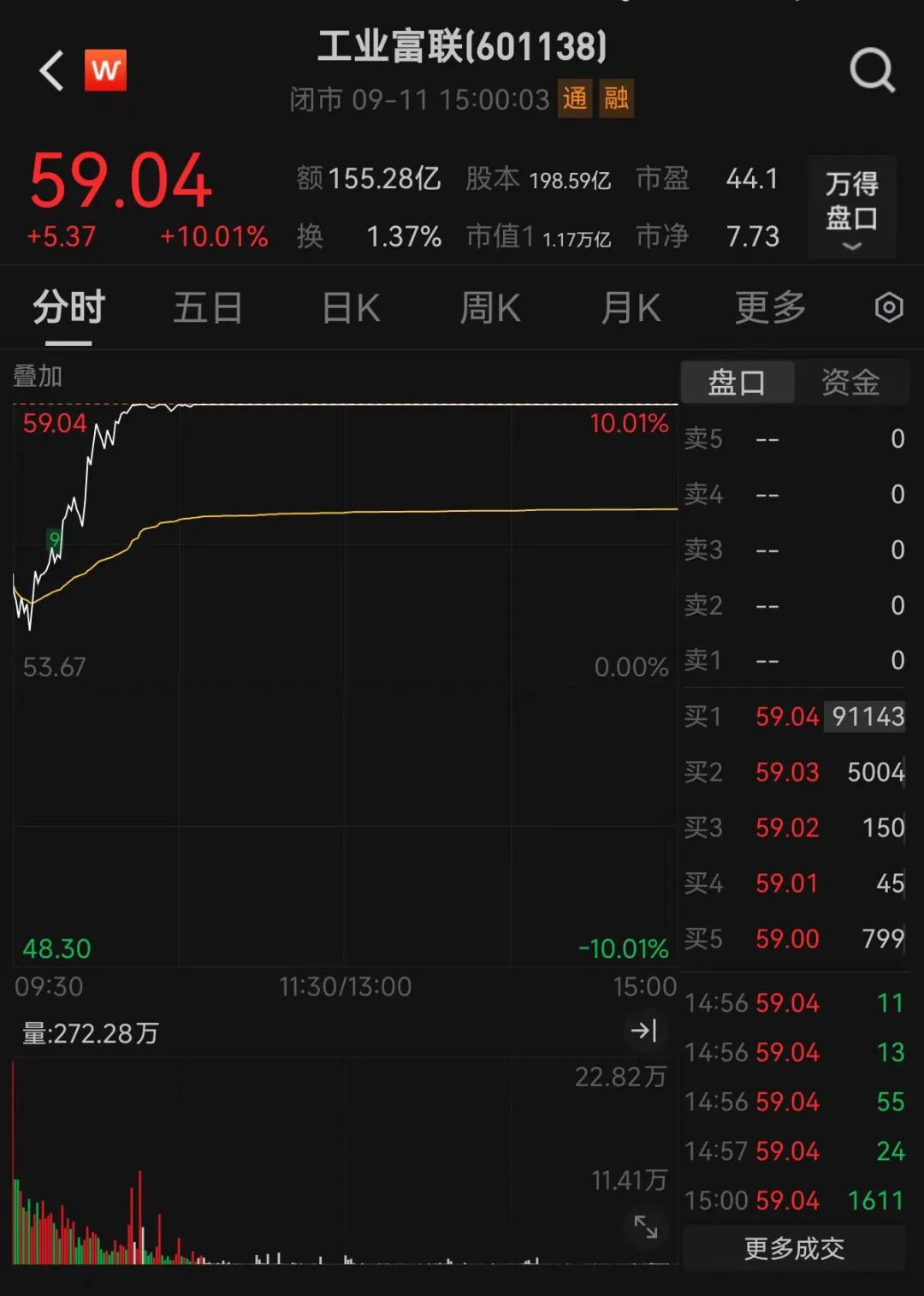
Task: Select the 月K chart tab
Action: (631, 308)
